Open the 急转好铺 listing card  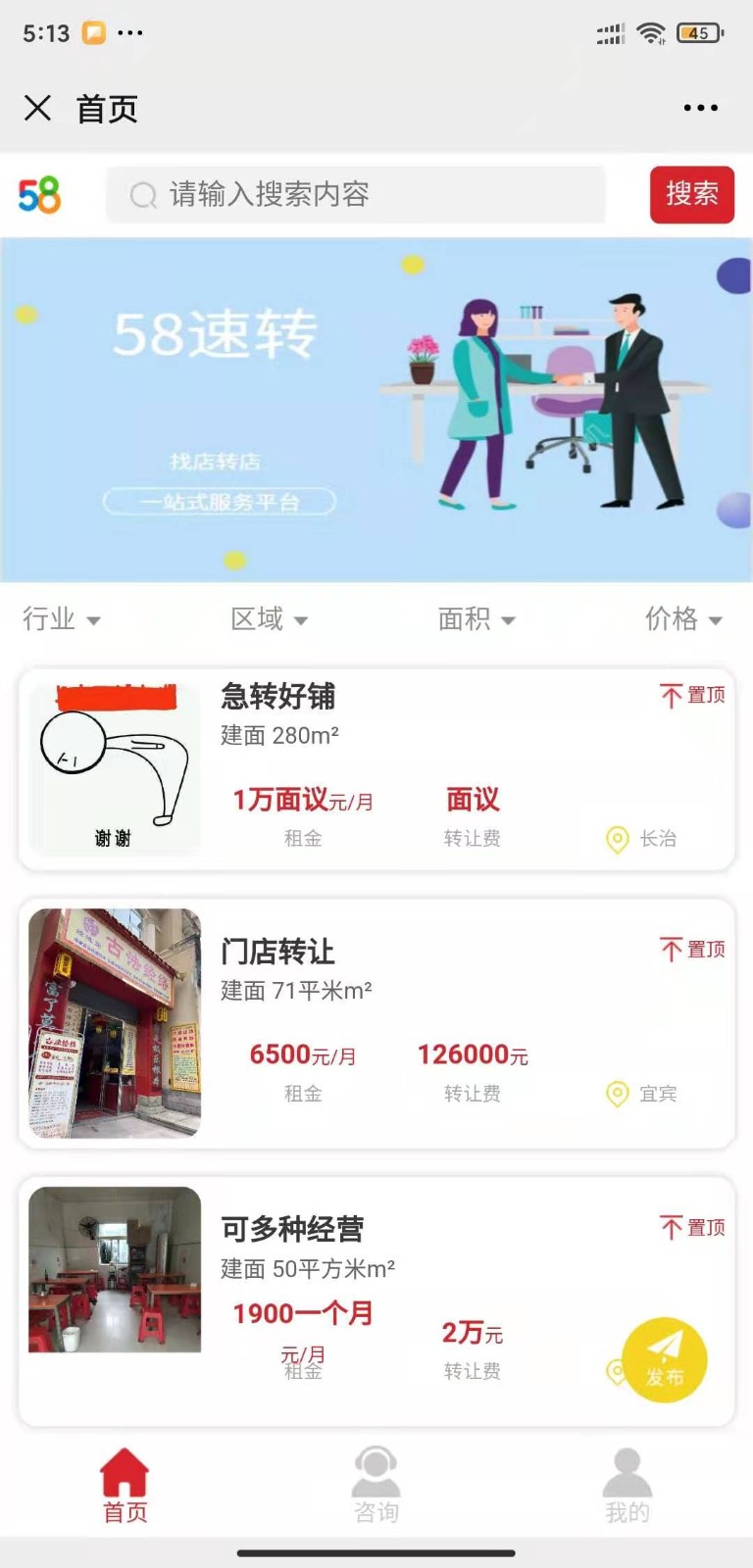coord(376,769)
